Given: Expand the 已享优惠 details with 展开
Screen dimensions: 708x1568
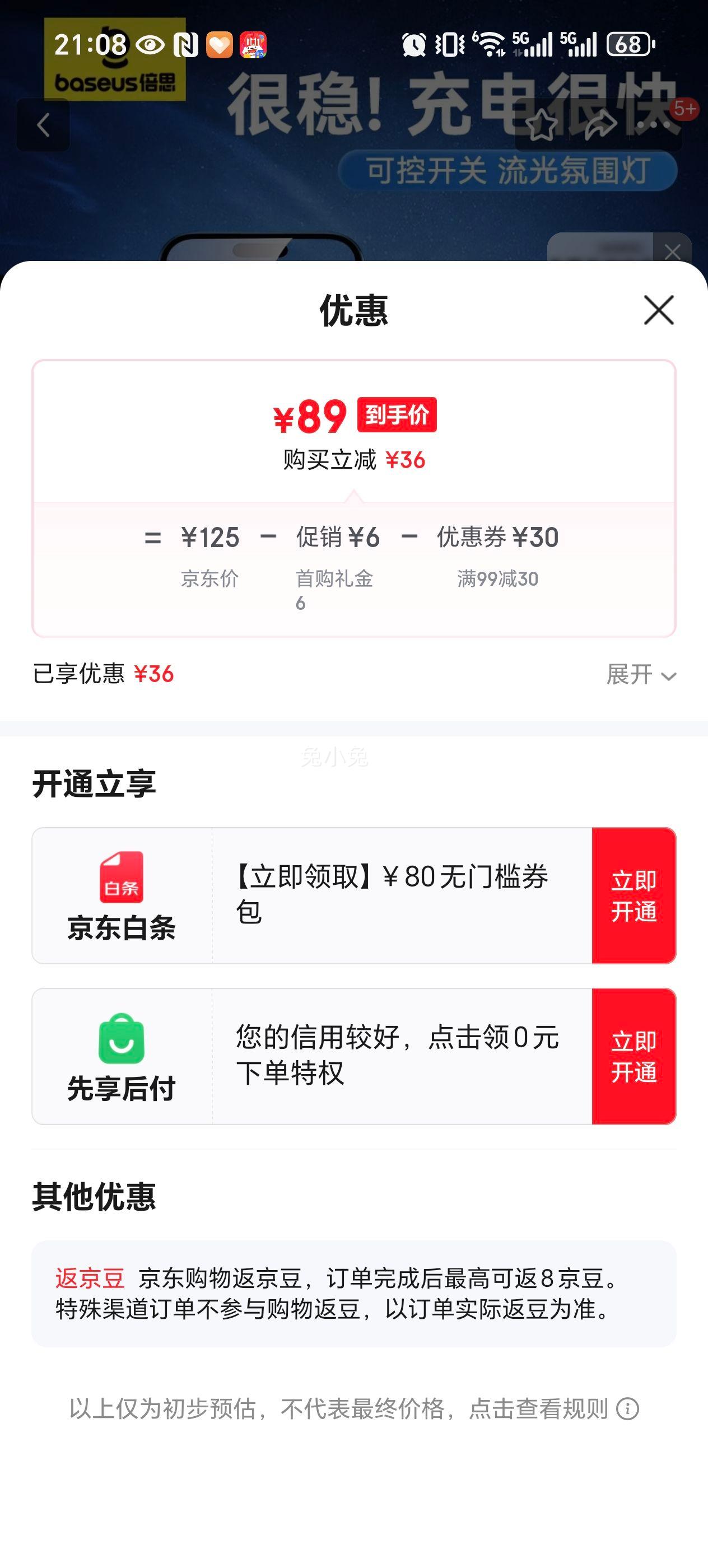Looking at the screenshot, I should point(641,674).
